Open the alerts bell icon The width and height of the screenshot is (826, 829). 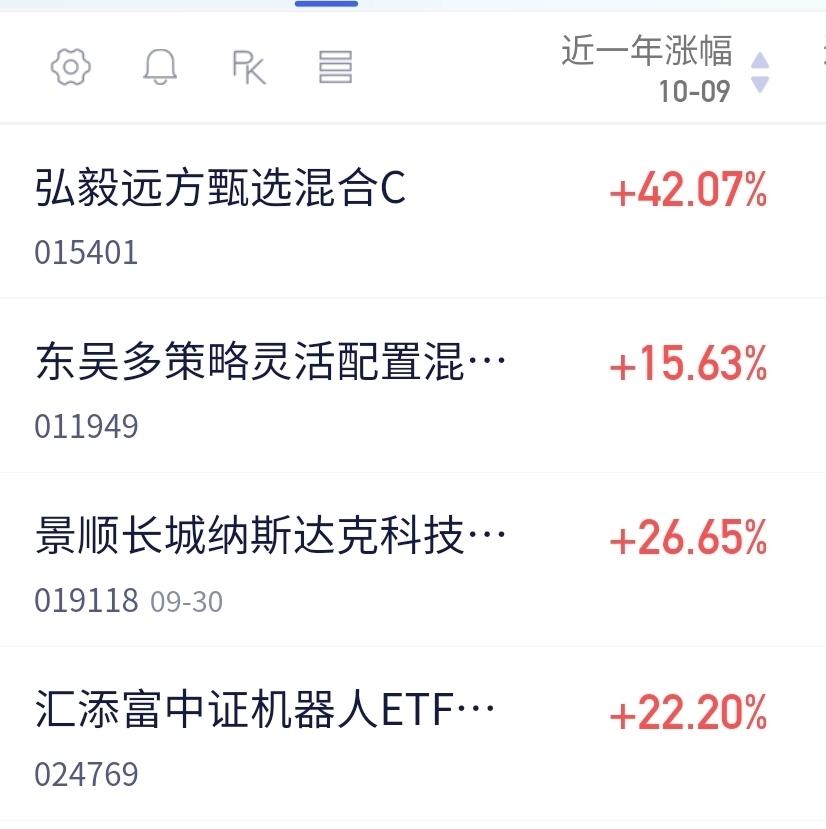pos(160,67)
